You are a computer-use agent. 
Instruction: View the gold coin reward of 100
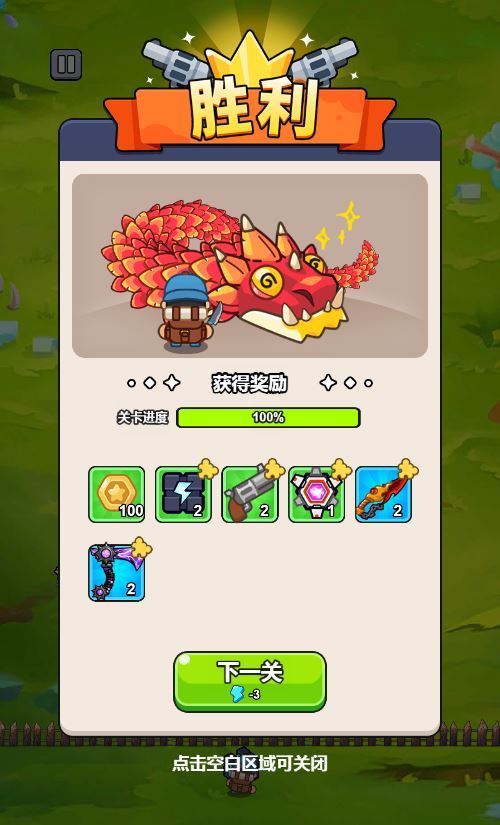(116, 494)
